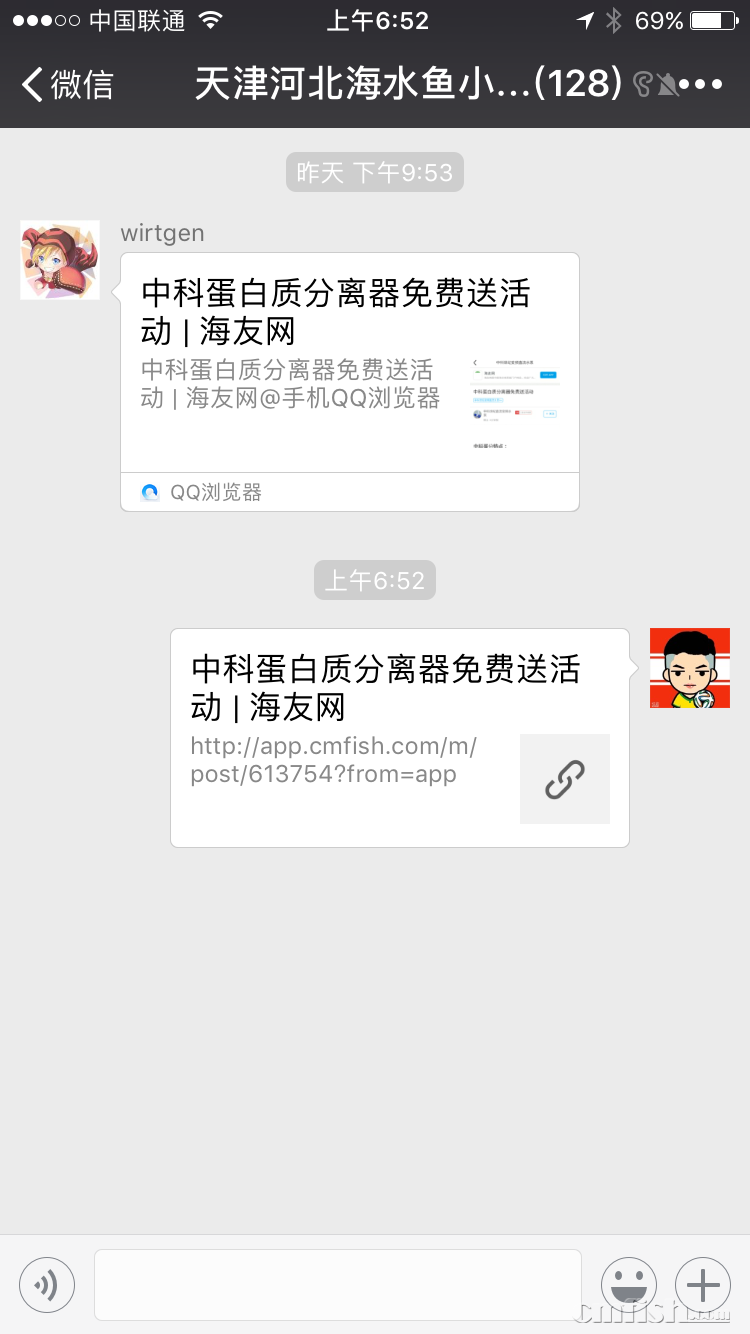
Task: Open the emoji sticker panel
Action: point(629,1284)
